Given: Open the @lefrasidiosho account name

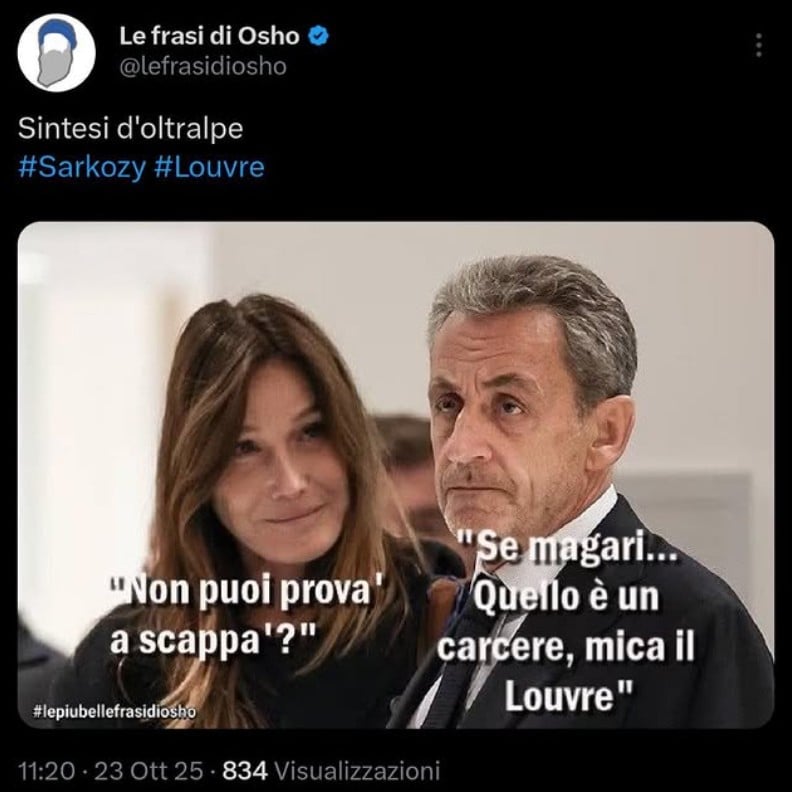Looking at the screenshot, I should (x=203, y=66).
